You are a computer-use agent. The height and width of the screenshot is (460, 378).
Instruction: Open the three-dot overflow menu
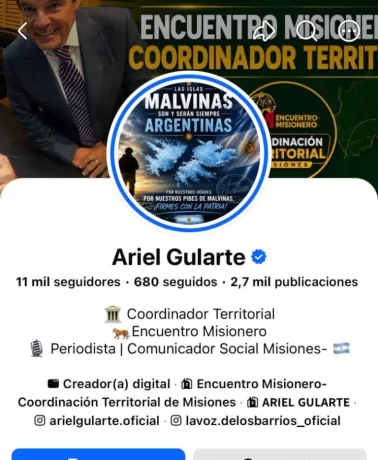349,31
